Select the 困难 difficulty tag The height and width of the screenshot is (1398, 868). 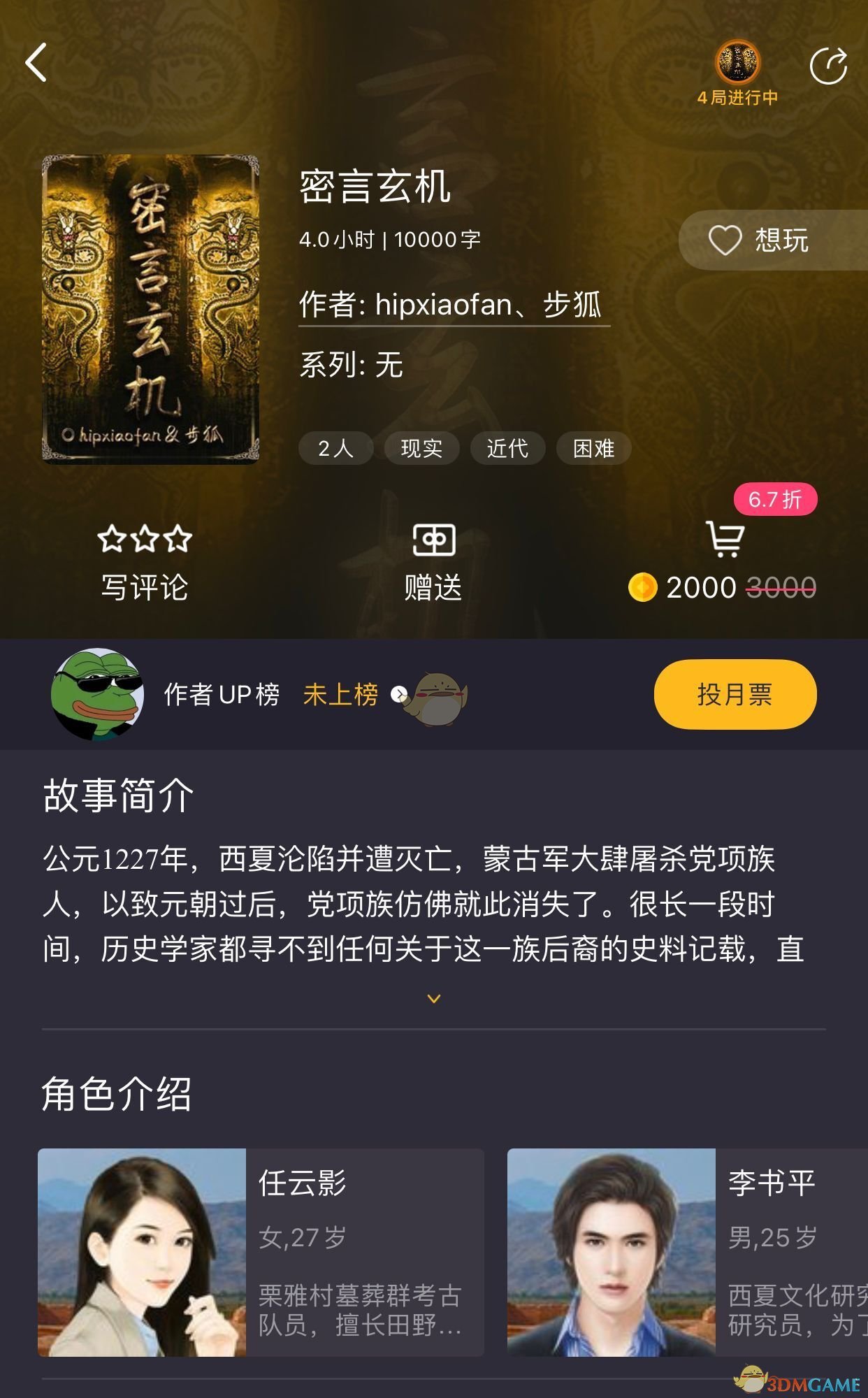593,448
